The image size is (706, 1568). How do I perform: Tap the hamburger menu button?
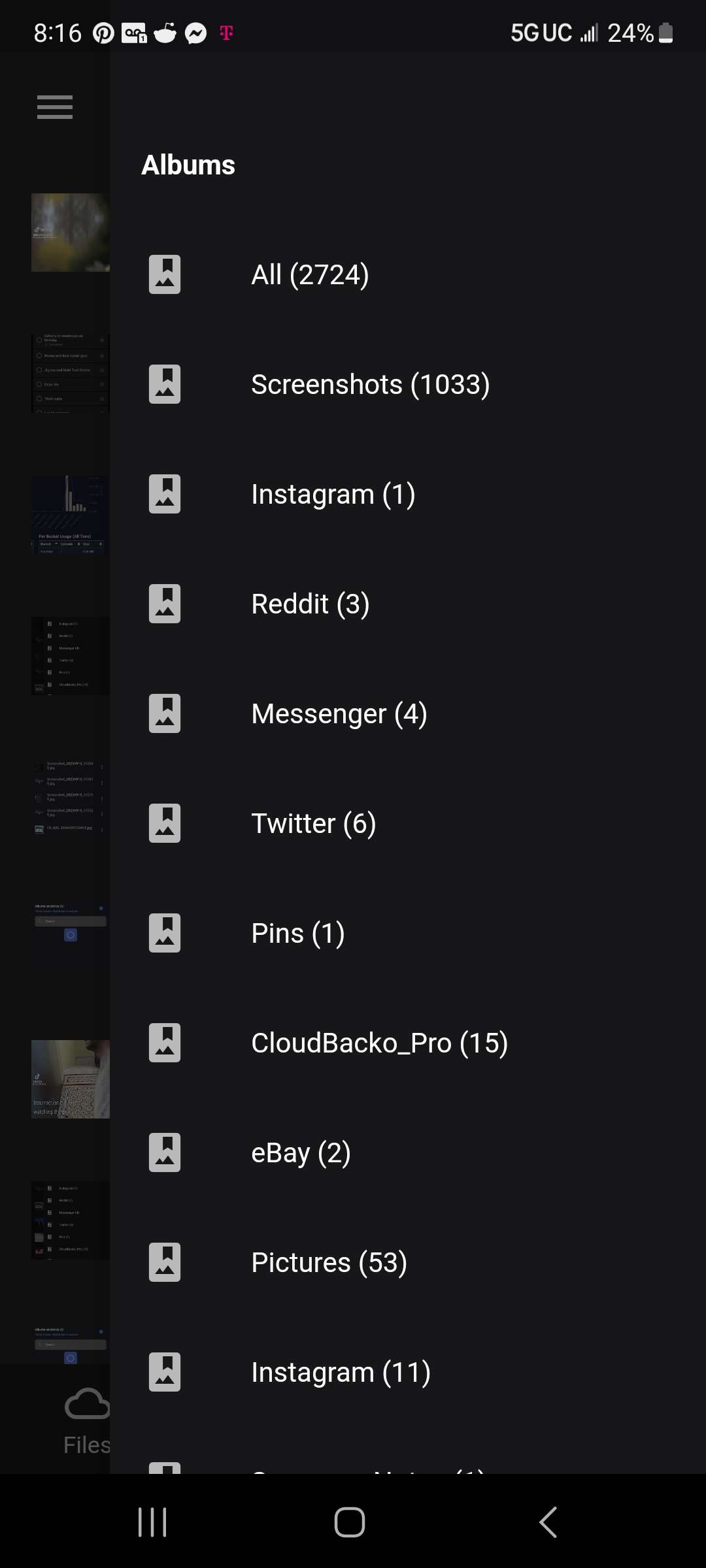[x=55, y=107]
